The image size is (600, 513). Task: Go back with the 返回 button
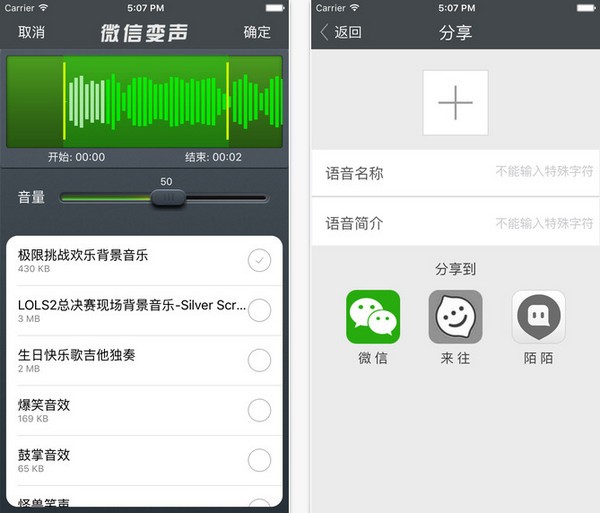(x=340, y=32)
